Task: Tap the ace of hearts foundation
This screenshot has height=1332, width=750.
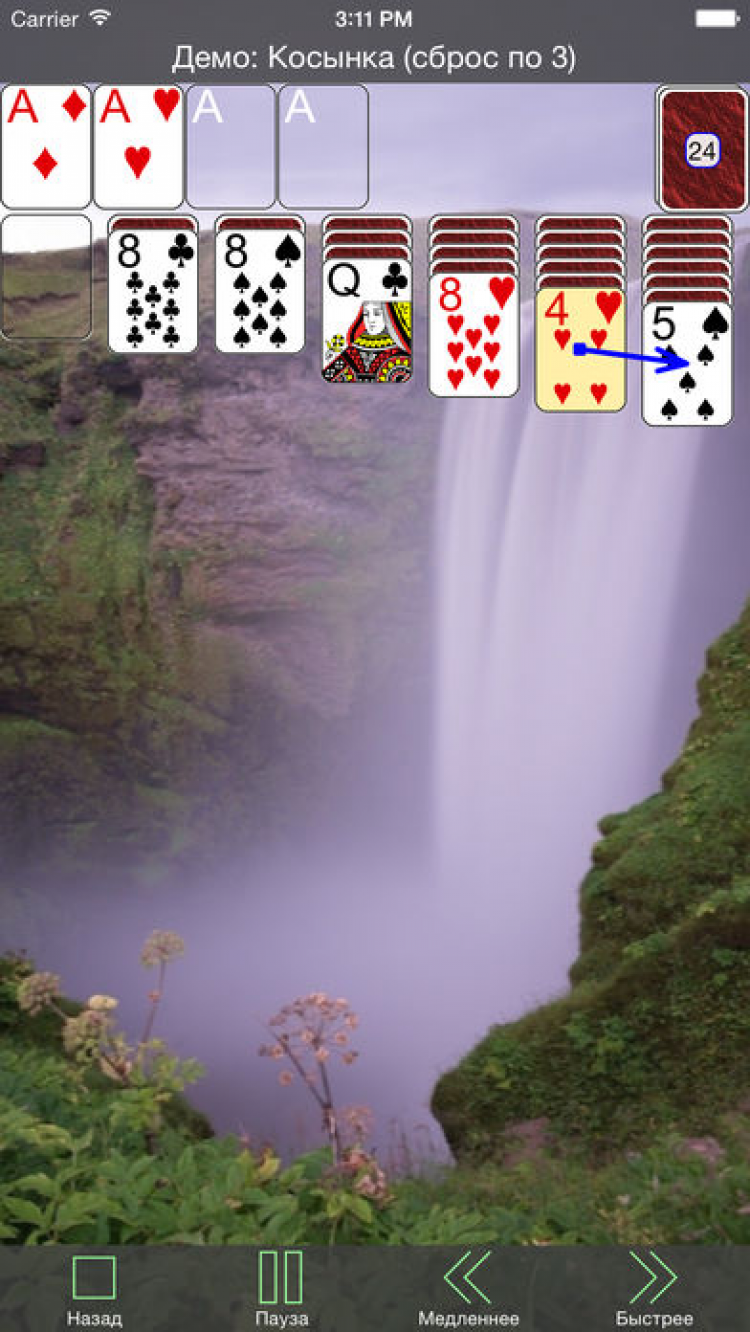Action: tap(138, 147)
